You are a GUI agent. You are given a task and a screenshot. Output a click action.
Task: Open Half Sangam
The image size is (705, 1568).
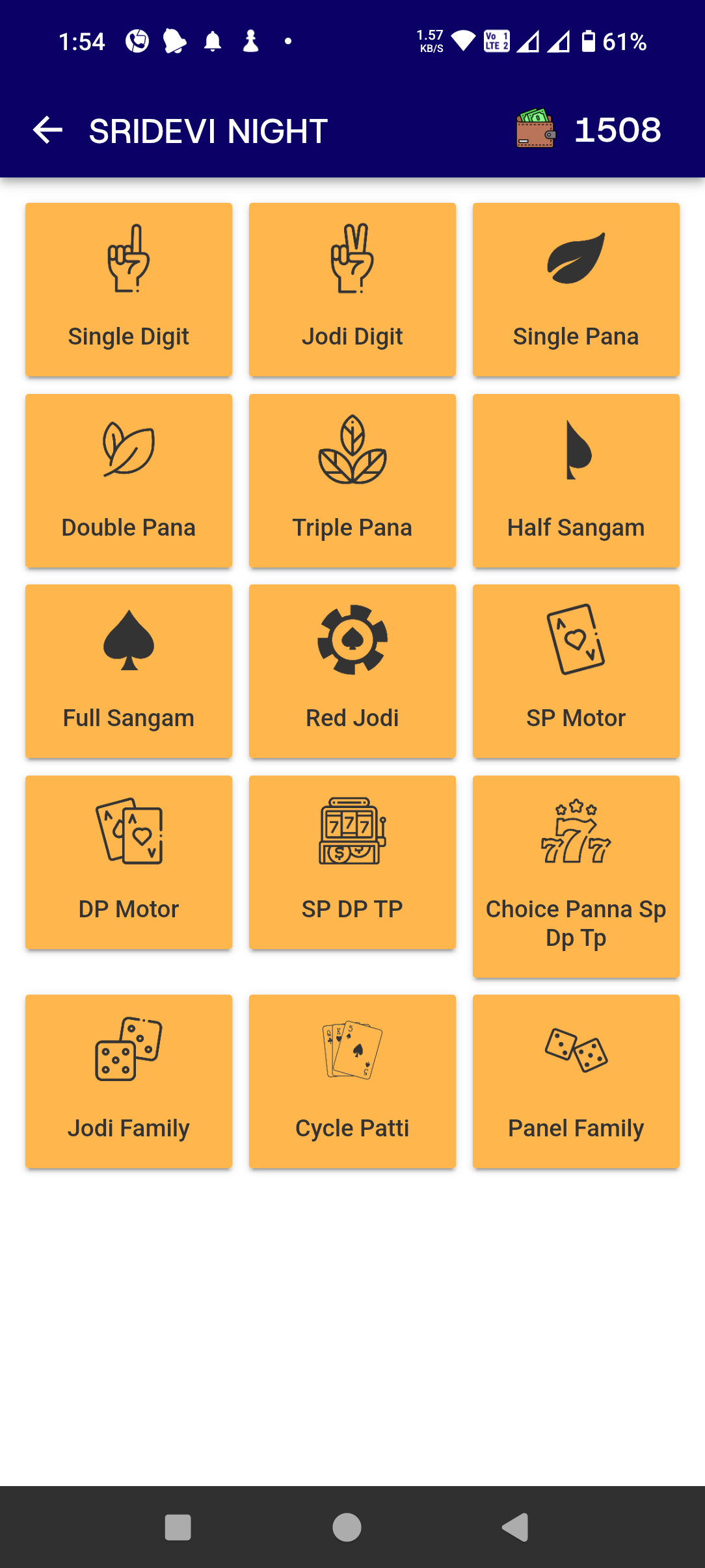point(576,480)
